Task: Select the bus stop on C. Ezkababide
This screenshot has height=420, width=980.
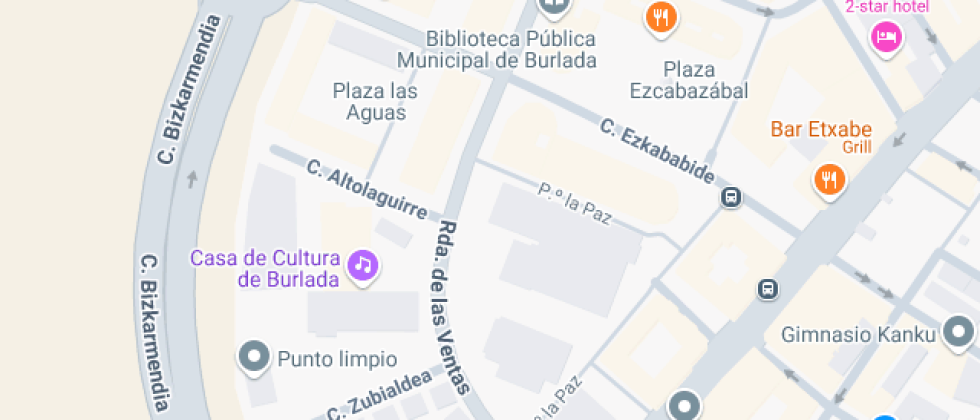Action: pos(733,197)
